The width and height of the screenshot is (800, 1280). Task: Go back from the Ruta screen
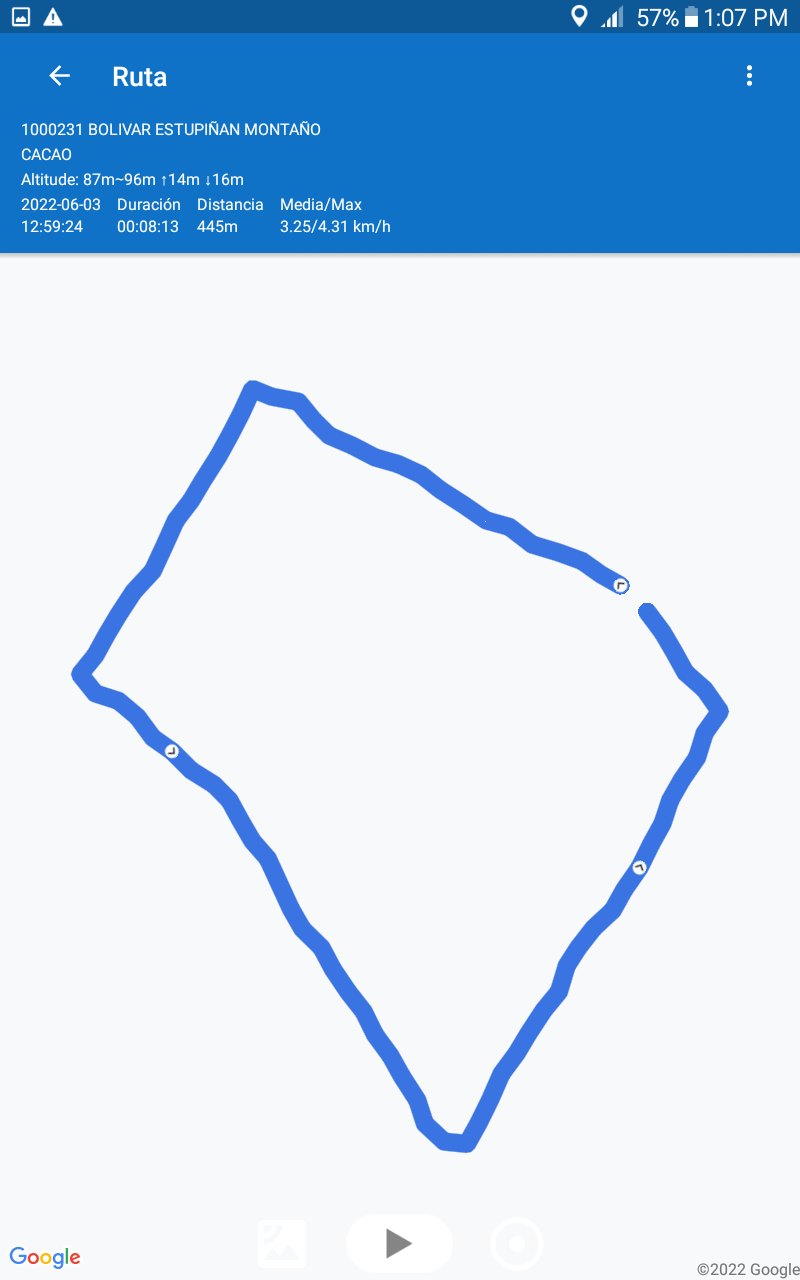(60, 76)
